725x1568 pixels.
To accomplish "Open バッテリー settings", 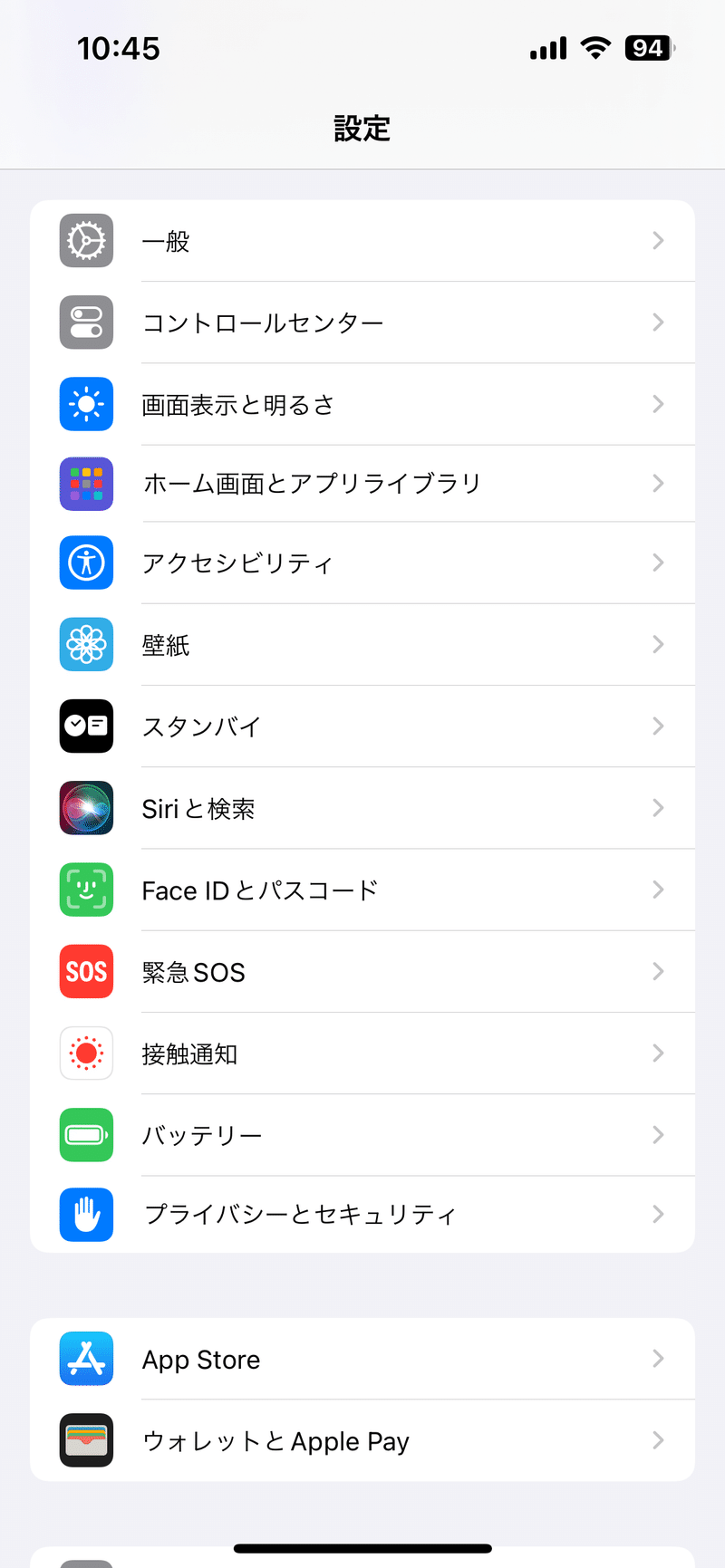I will (362, 1135).
